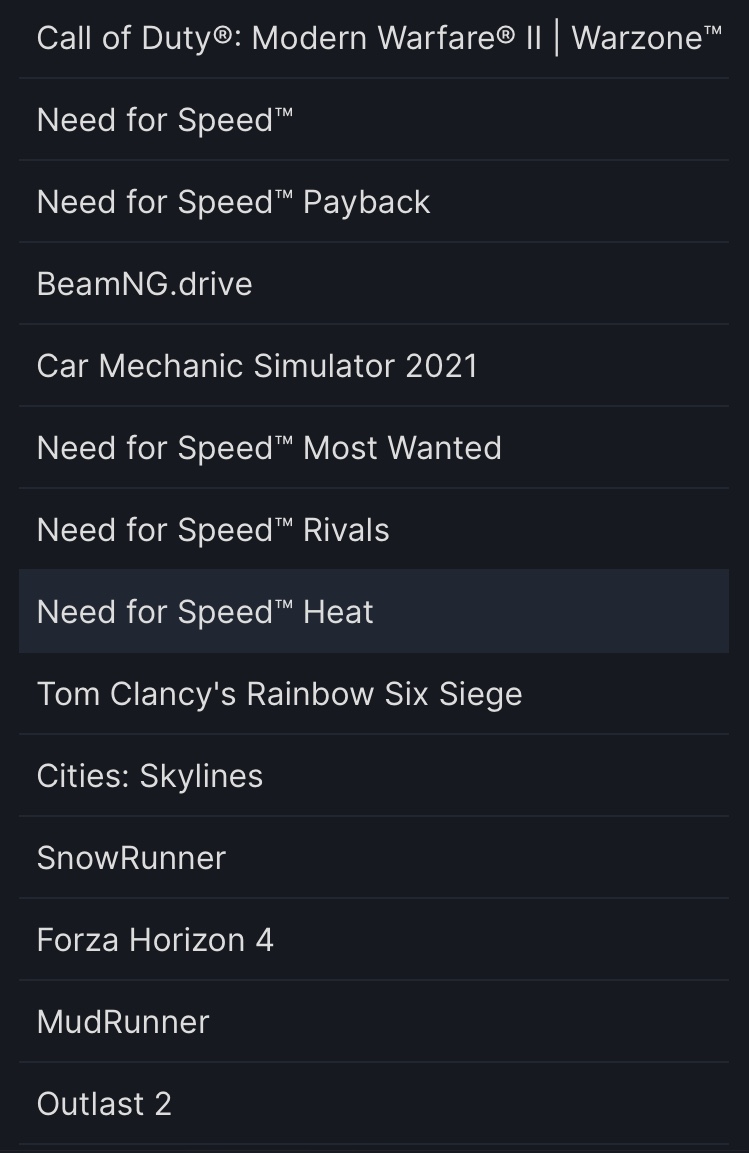Select the plain Need for Speed entry
749x1153 pixels.
[166, 120]
